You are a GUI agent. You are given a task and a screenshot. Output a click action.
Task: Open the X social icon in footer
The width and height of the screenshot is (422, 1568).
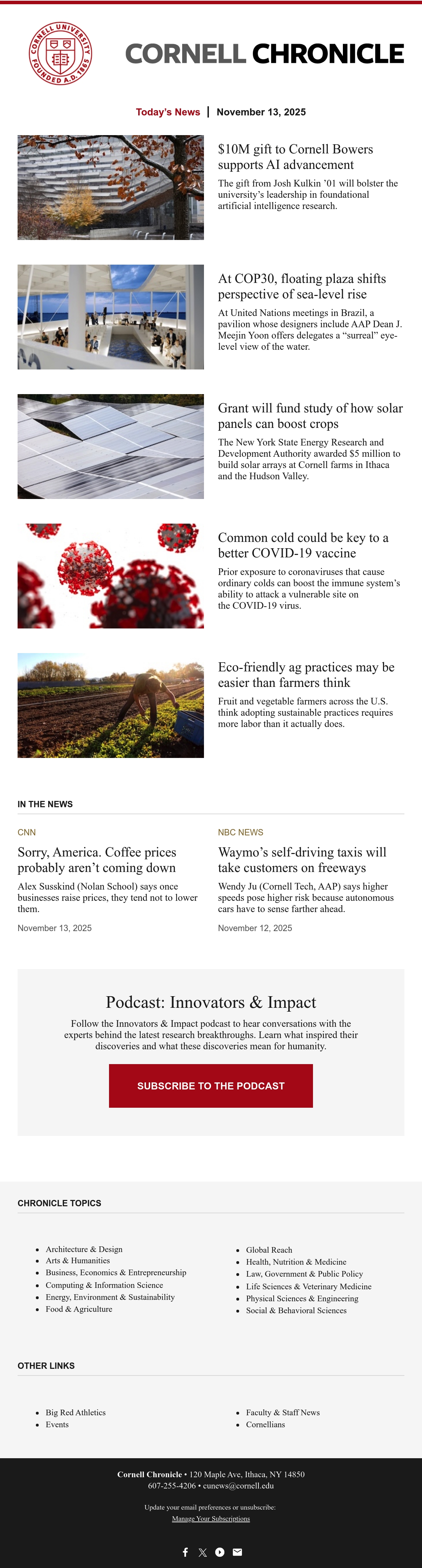pos(203,1551)
